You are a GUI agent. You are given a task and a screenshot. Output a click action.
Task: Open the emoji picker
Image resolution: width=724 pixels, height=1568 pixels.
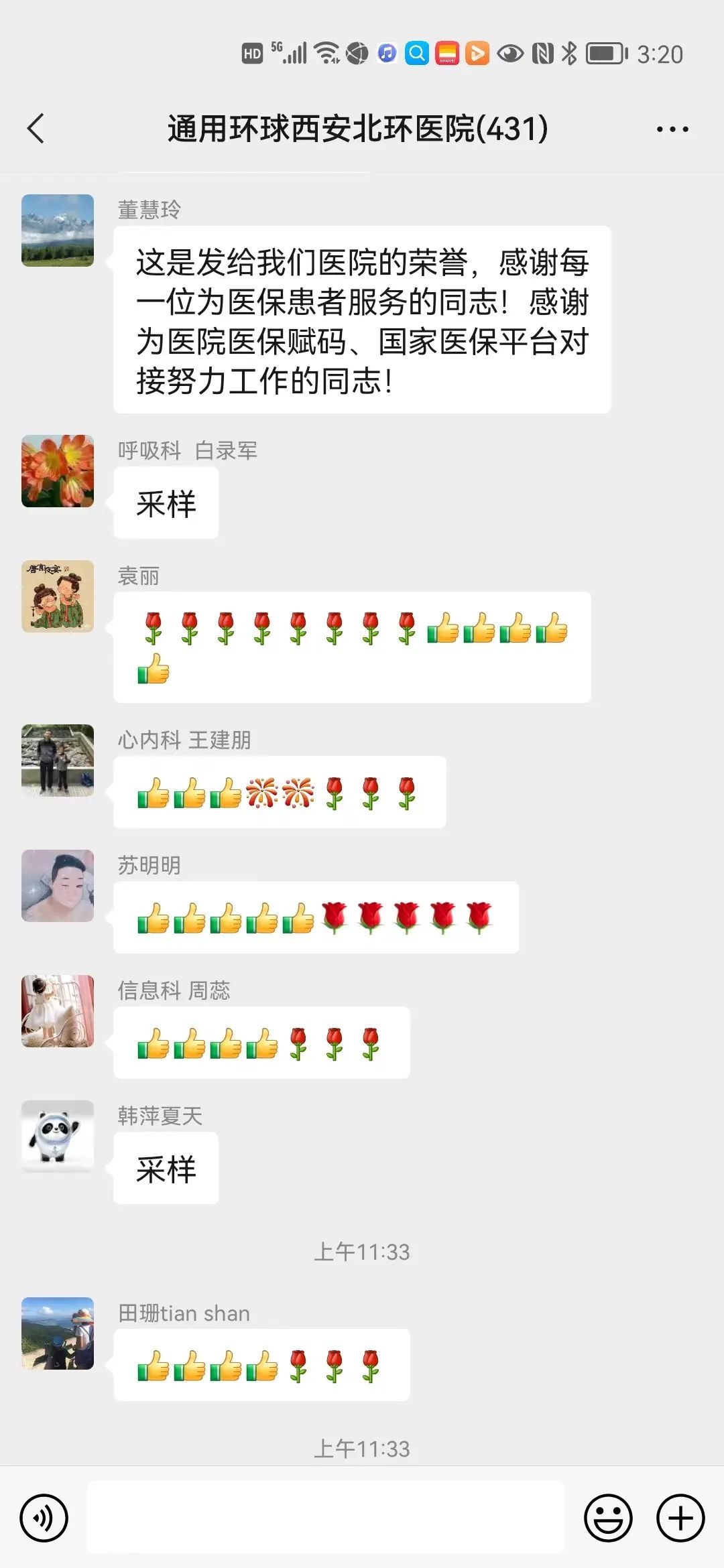point(608,1518)
